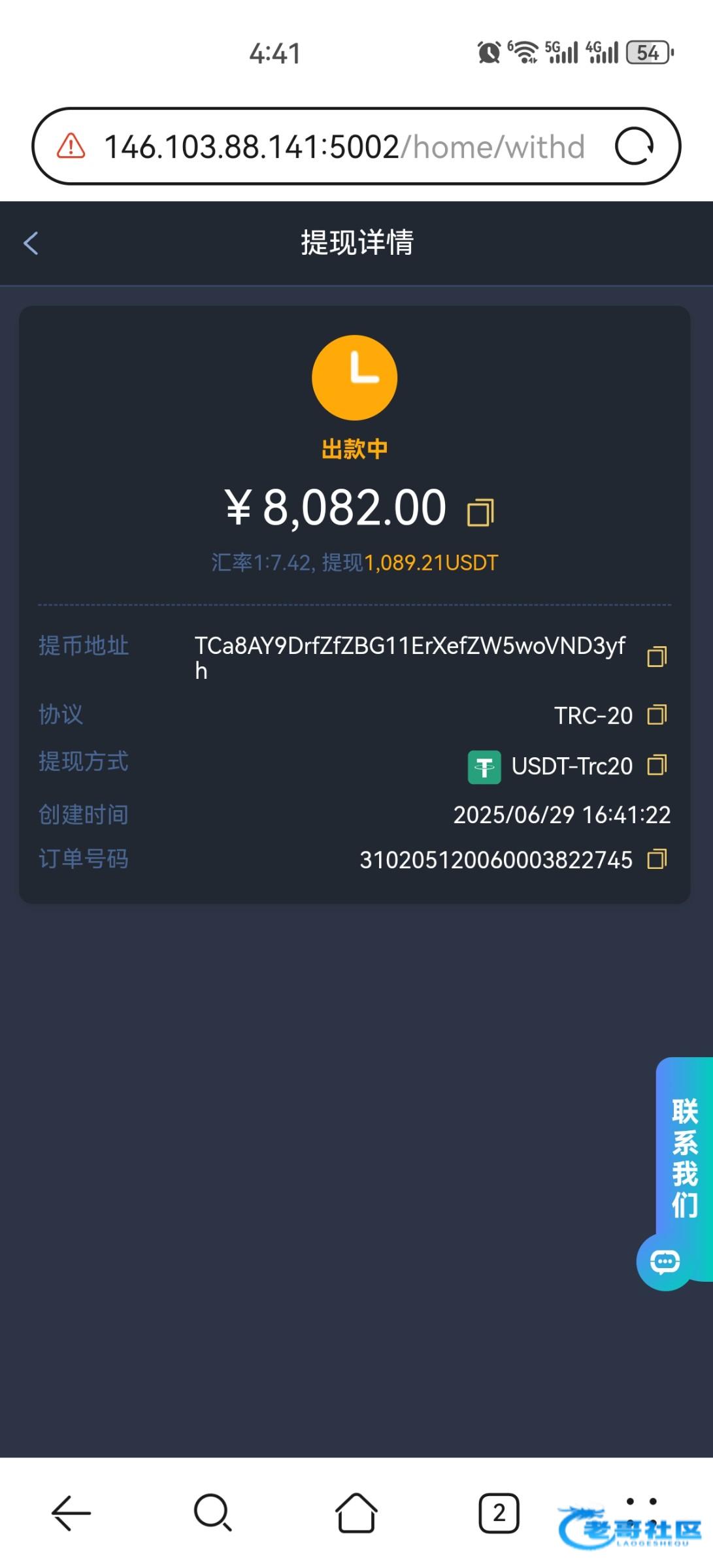Image resolution: width=713 pixels, height=1568 pixels.
Task: Go to the browser home page
Action: tap(356, 1512)
